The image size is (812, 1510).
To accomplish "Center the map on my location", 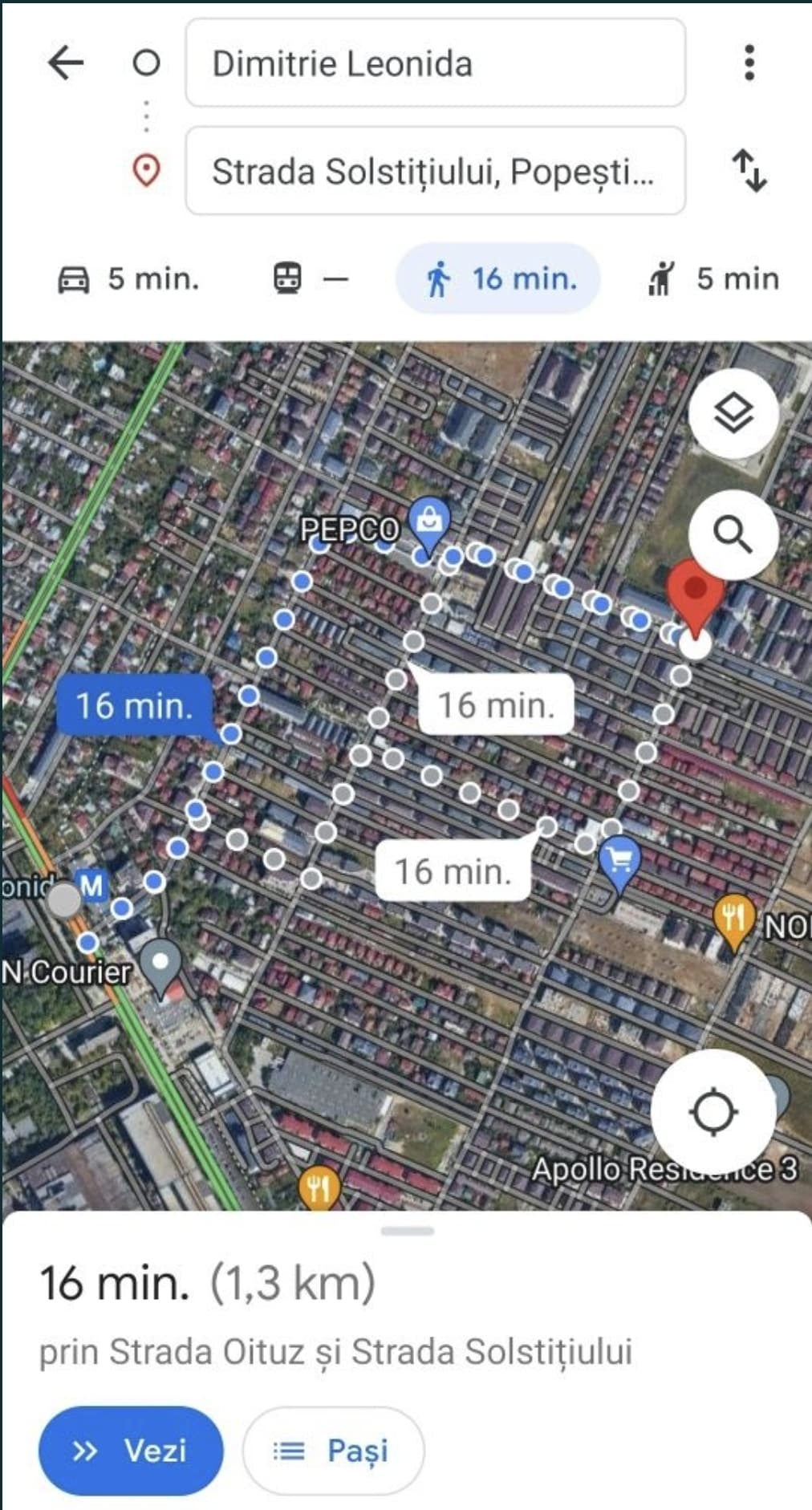I will pyautogui.click(x=713, y=1112).
